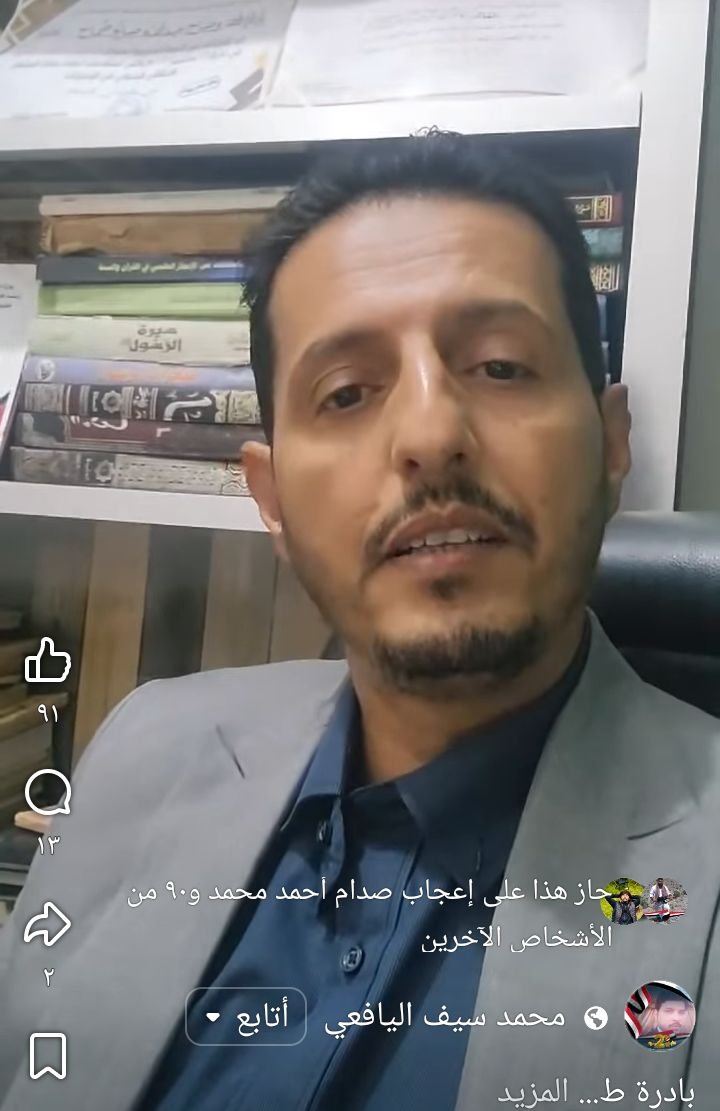Like this reel video
Image resolution: width=720 pixels, height=1111 pixels.
pyautogui.click(x=47, y=662)
